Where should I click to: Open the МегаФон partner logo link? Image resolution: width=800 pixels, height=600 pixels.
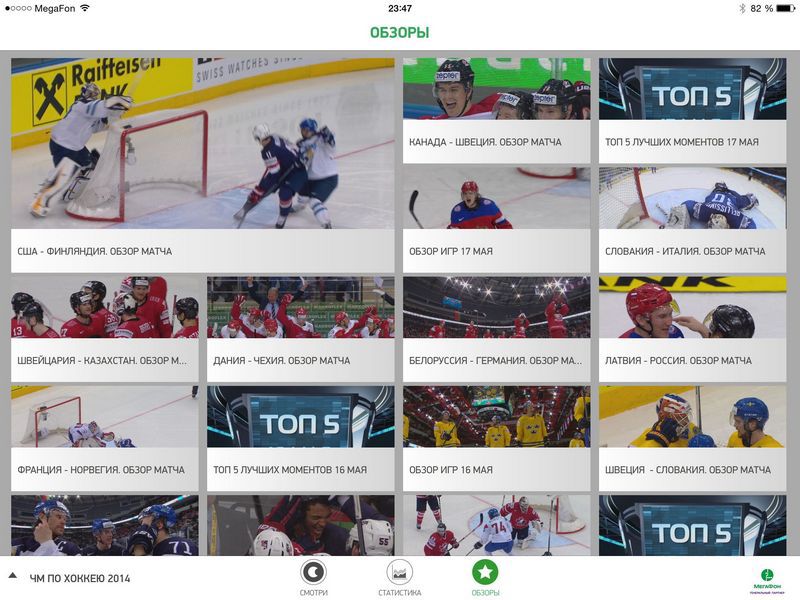(x=767, y=579)
